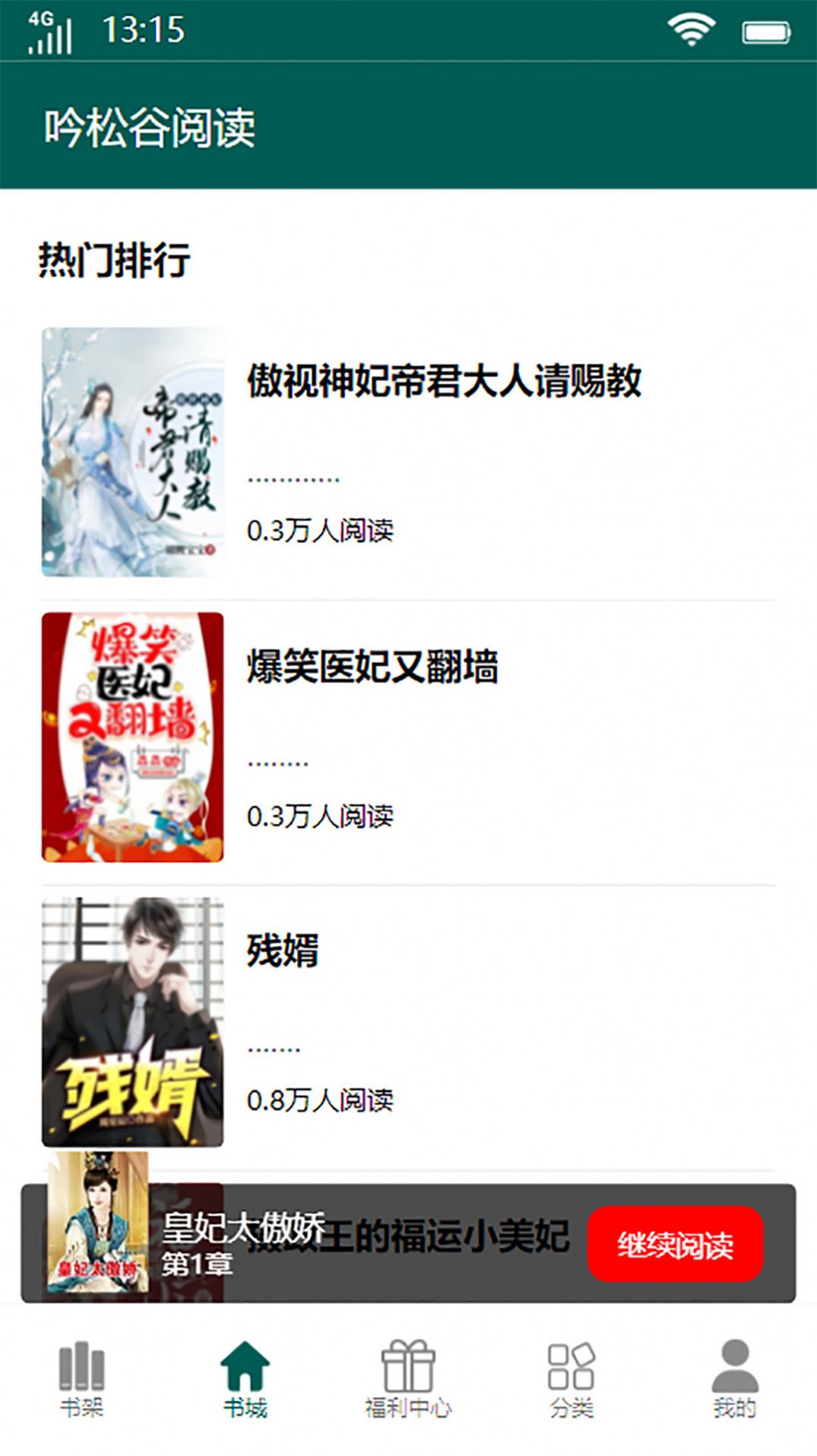Tap the 继续阅读 continue reading button
The width and height of the screenshot is (817, 1456).
(676, 1239)
